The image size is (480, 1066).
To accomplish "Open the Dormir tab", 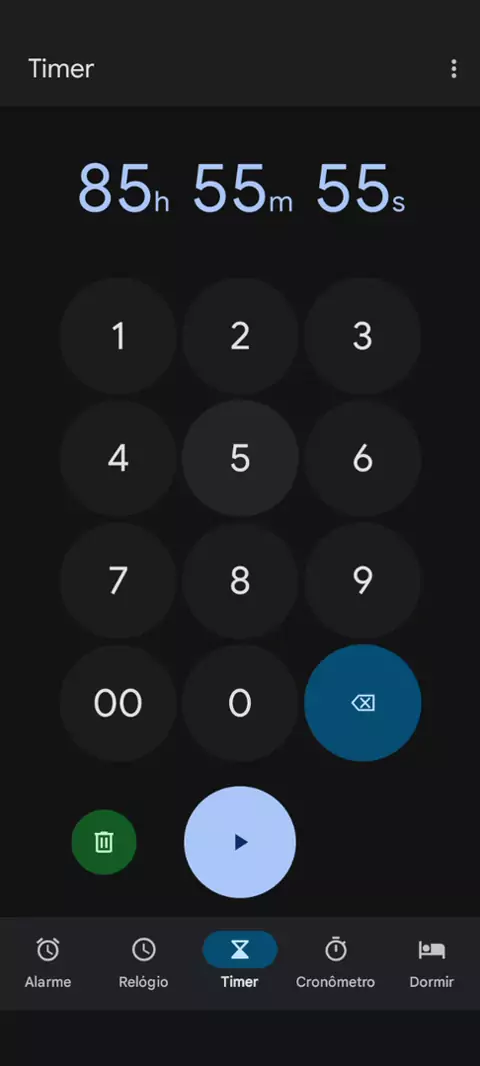I will click(432, 963).
